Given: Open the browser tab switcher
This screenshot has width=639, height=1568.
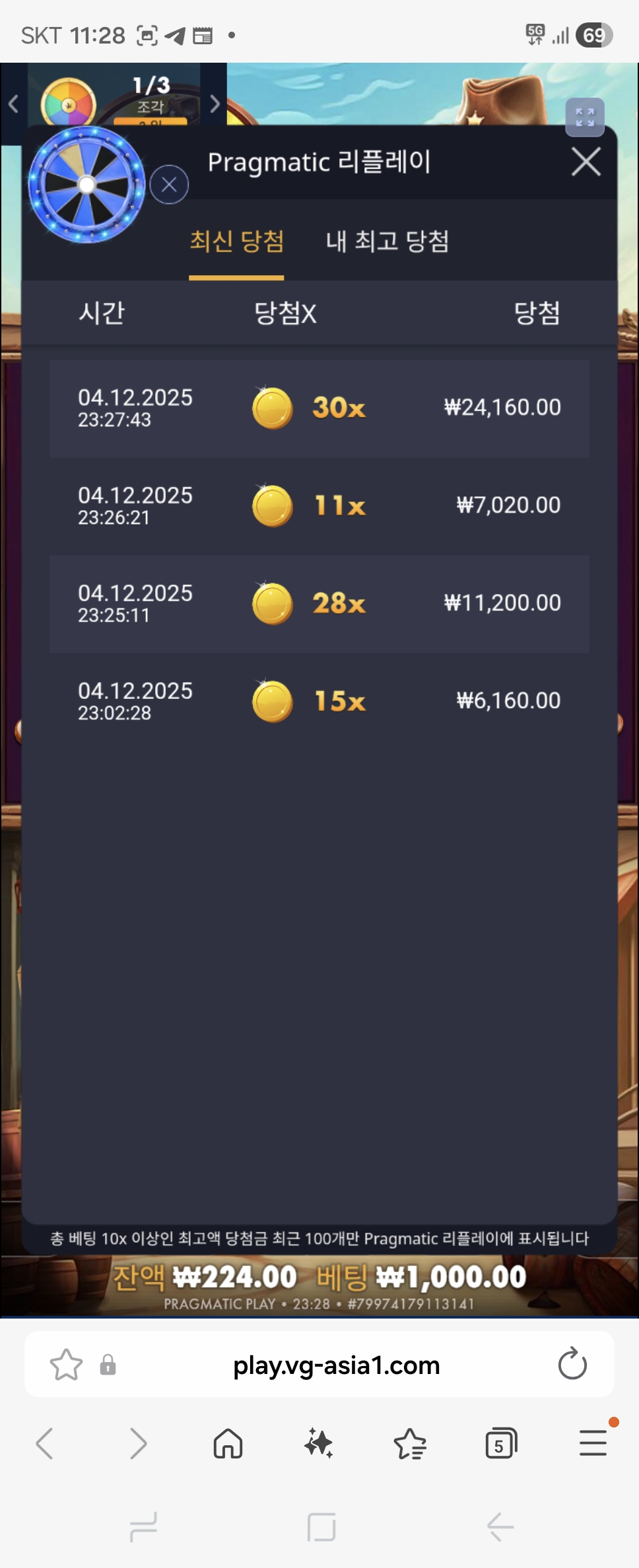Looking at the screenshot, I should click(501, 1443).
